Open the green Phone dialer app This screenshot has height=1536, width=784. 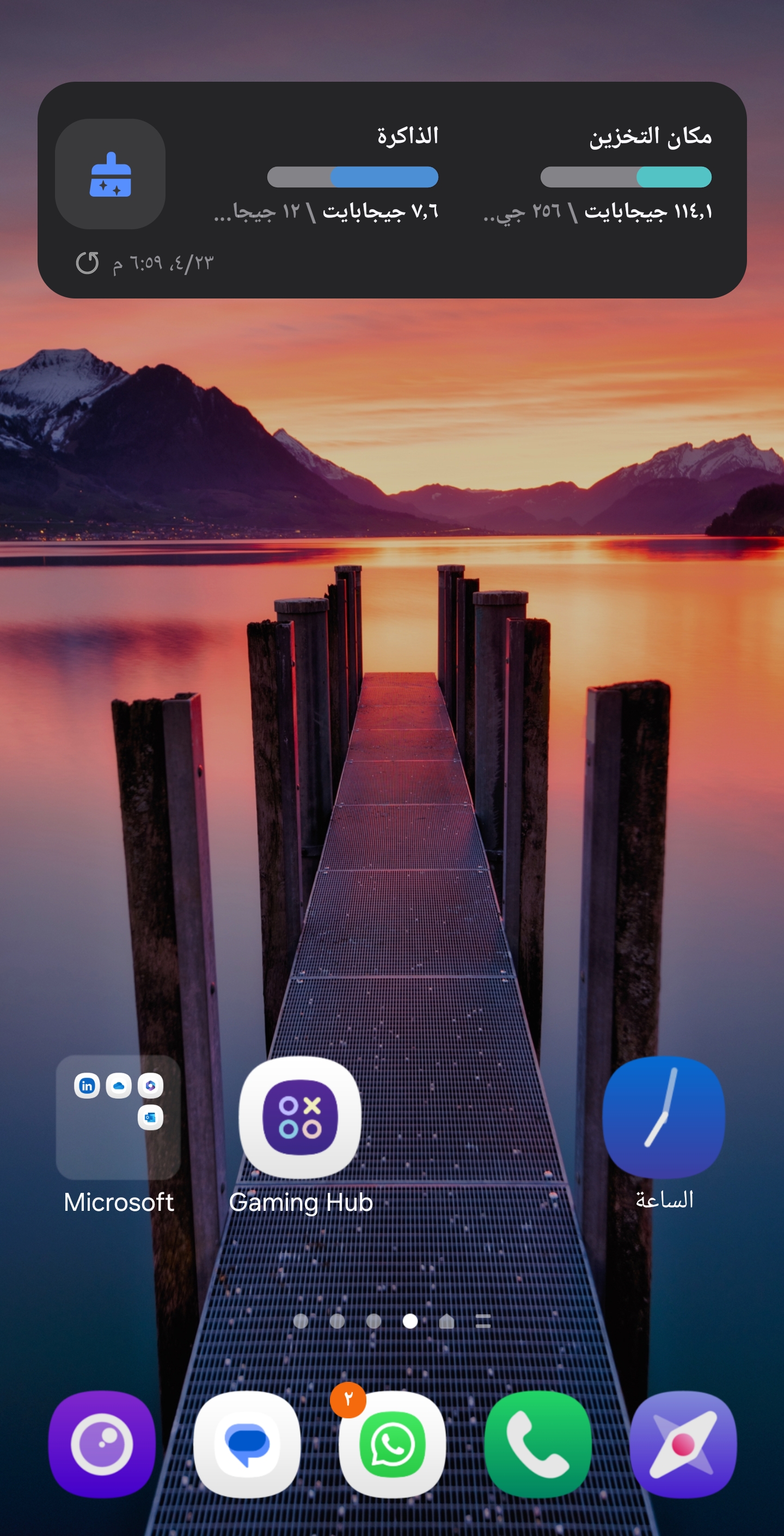point(538,1444)
